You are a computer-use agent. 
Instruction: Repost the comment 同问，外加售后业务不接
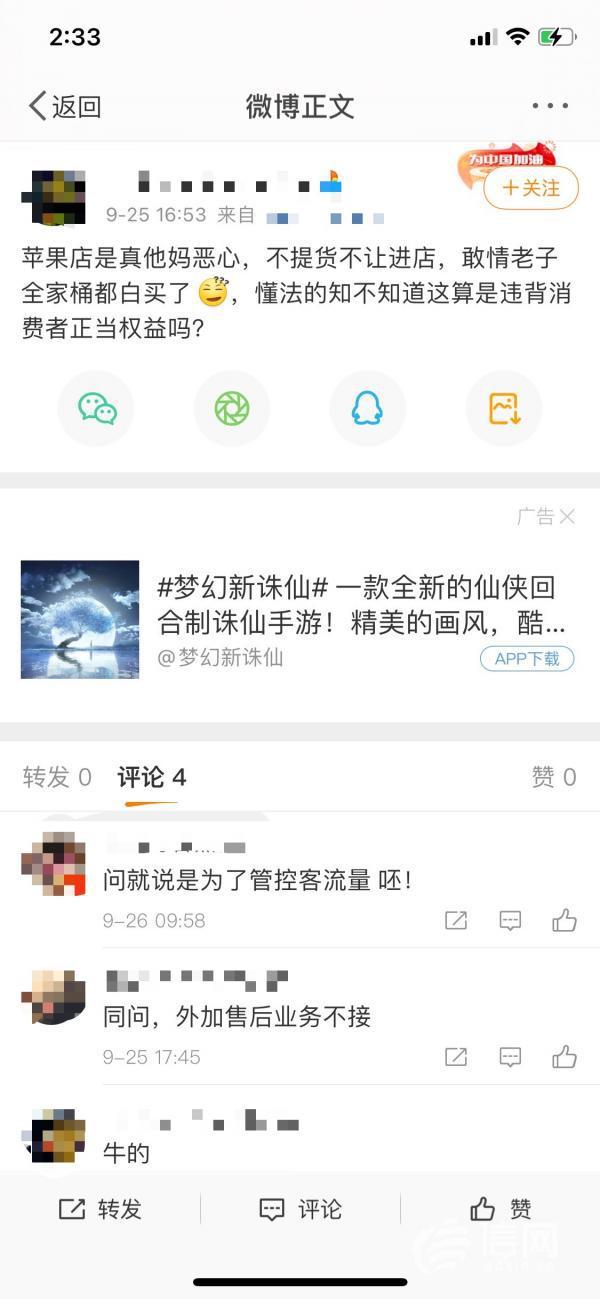click(x=456, y=1057)
